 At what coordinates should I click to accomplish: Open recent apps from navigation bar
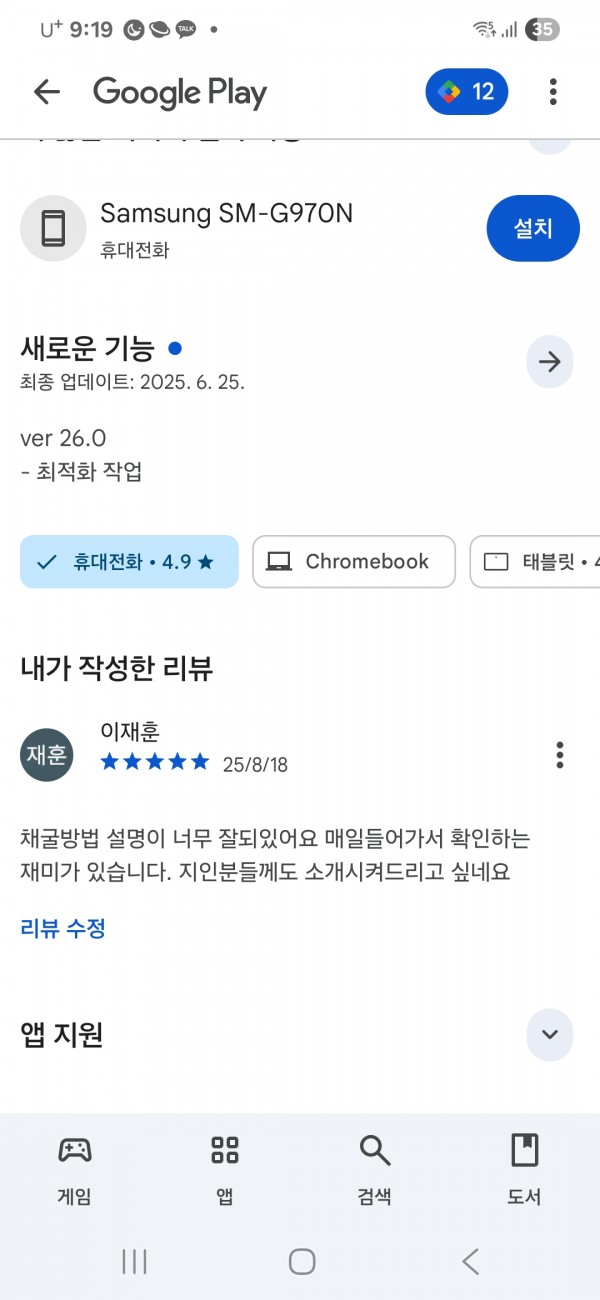pos(134,1262)
